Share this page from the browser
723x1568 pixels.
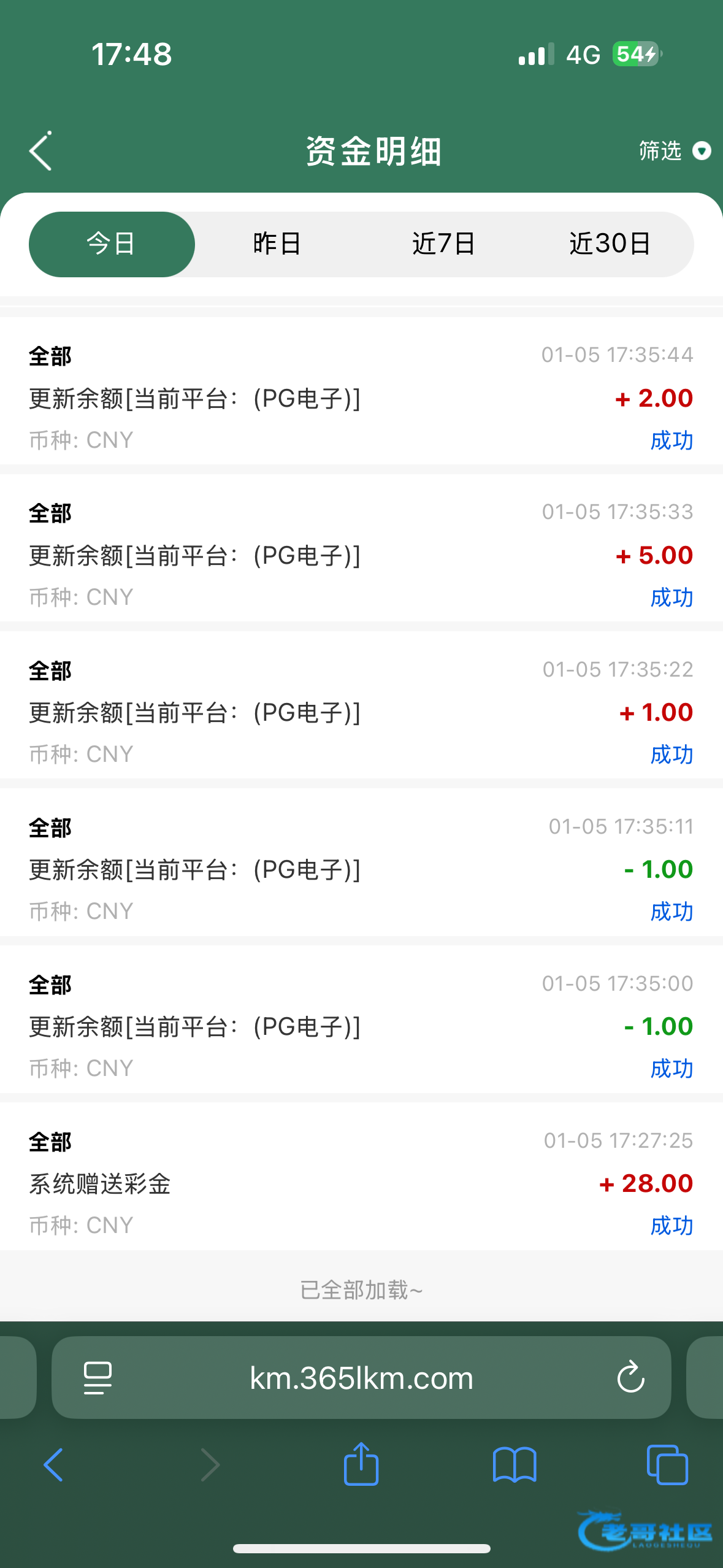361,1464
